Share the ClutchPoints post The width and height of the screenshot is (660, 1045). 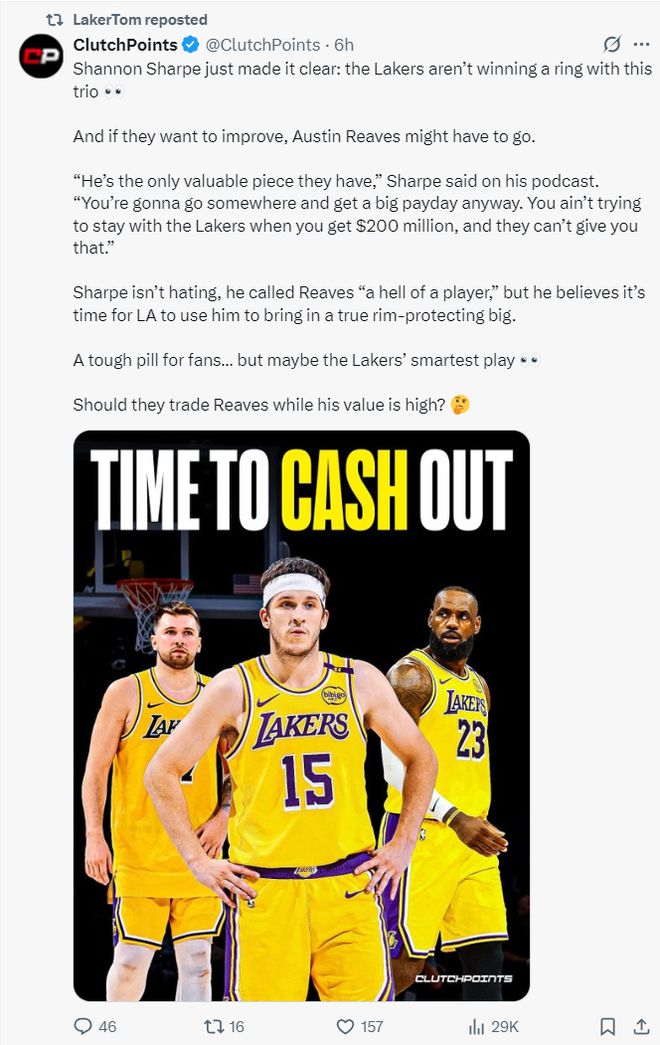pyautogui.click(x=641, y=1026)
